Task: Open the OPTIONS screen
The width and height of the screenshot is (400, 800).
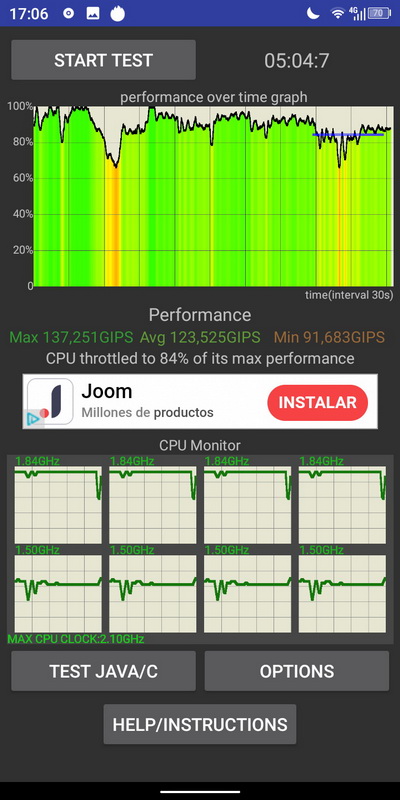Action: click(296, 670)
